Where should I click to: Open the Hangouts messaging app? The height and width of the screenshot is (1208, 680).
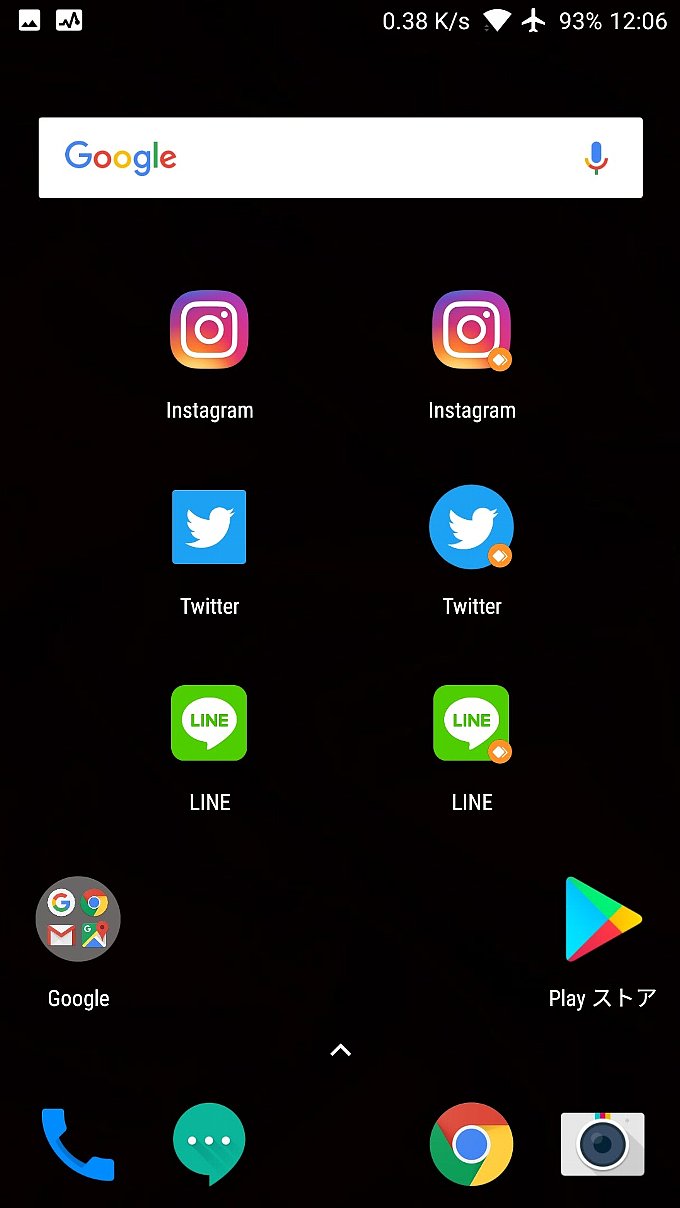coord(209,1144)
